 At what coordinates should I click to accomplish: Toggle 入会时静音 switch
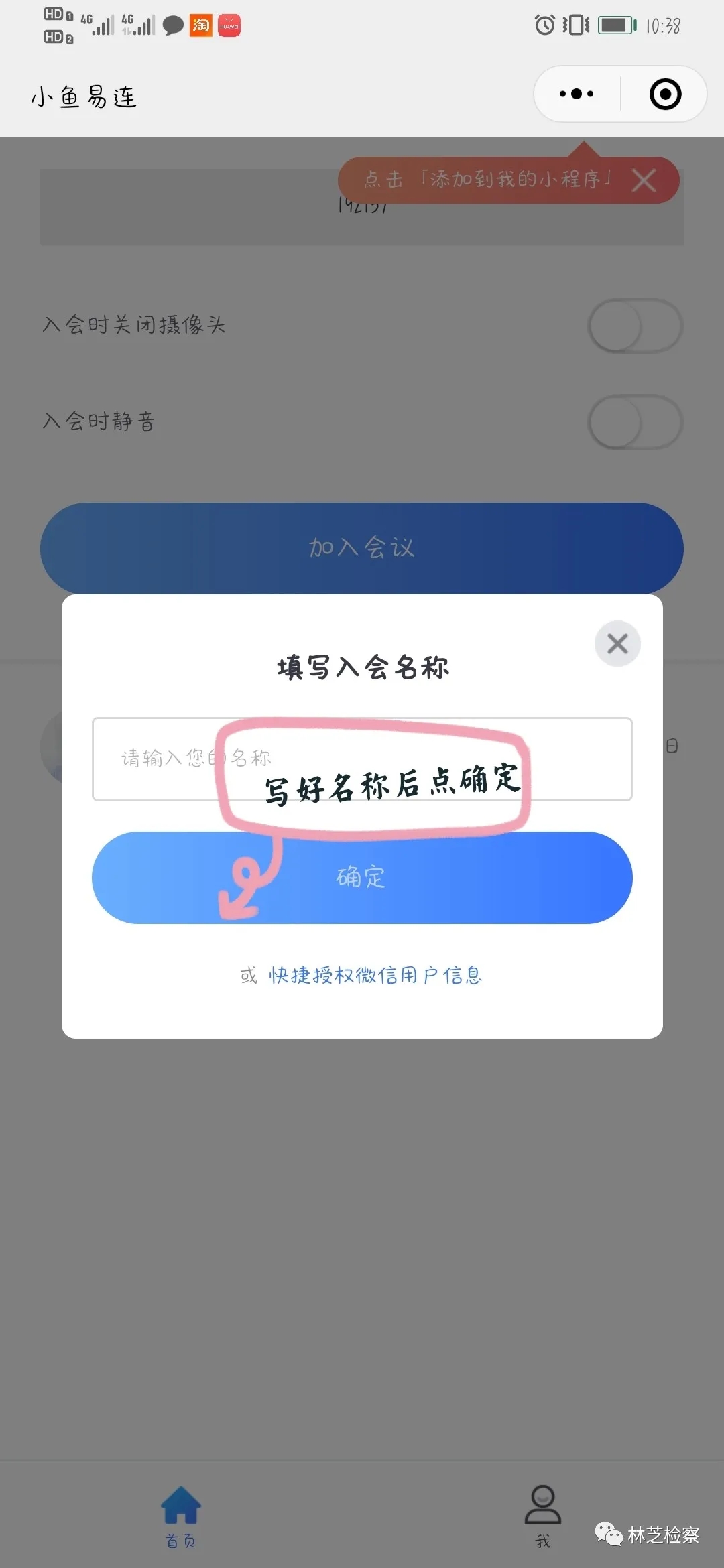tap(634, 422)
